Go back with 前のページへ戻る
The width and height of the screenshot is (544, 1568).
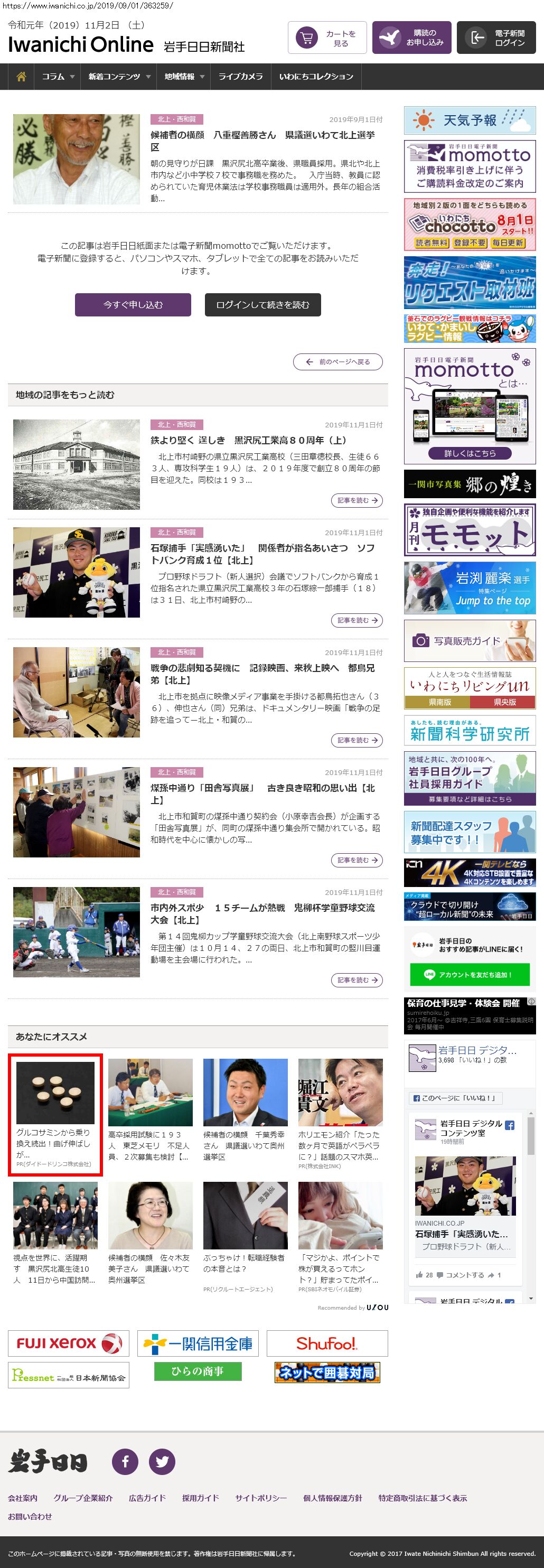[337, 361]
